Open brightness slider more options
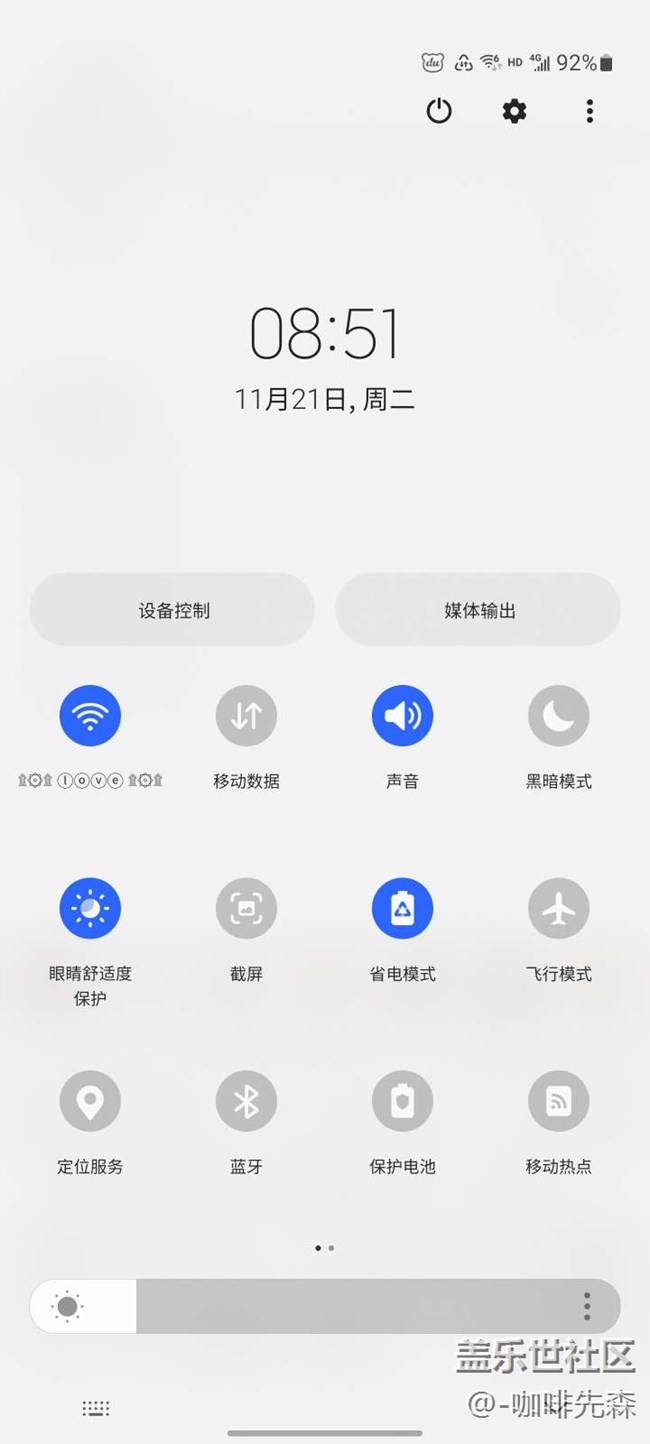The width and height of the screenshot is (650, 1444). (587, 1306)
